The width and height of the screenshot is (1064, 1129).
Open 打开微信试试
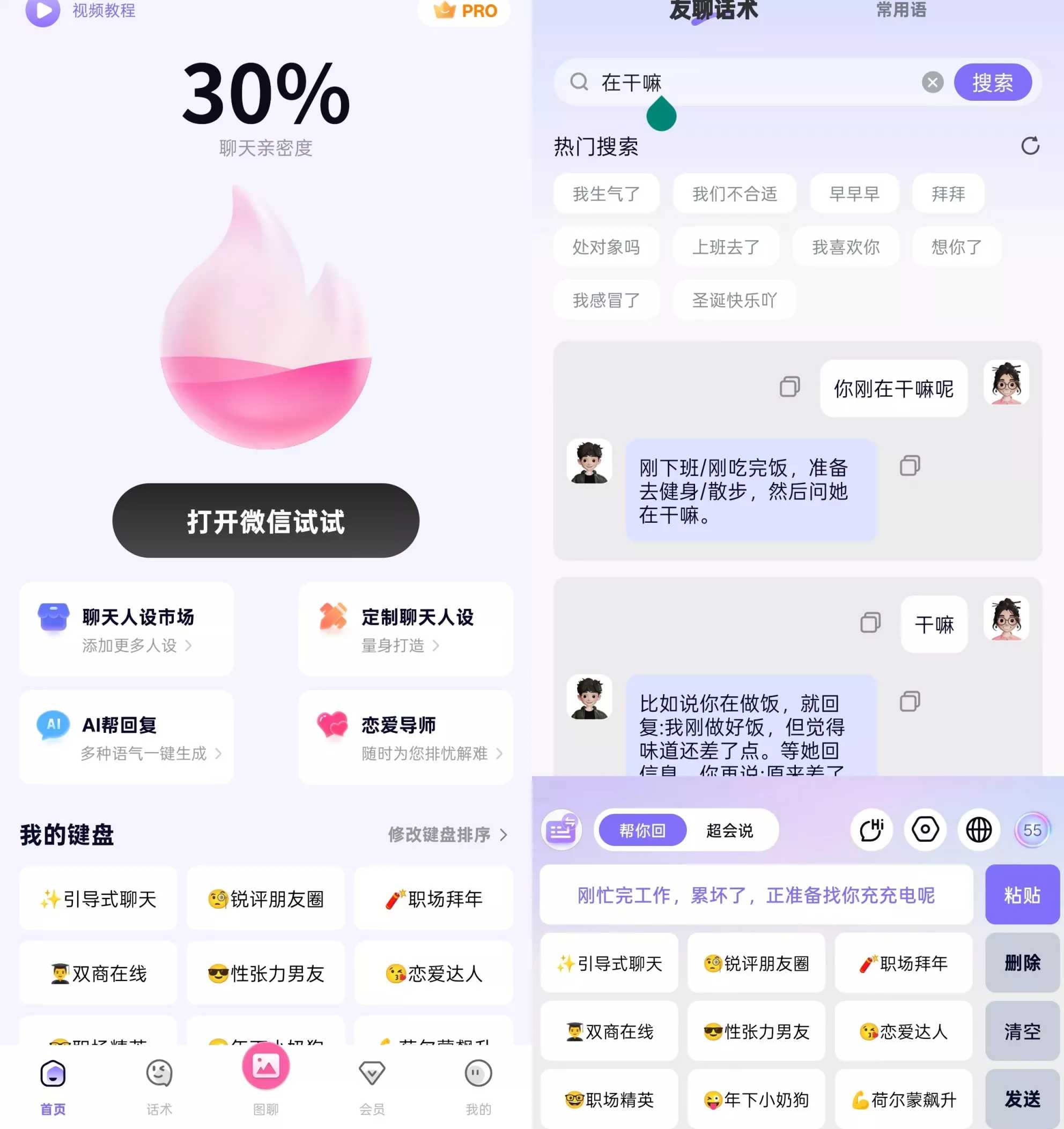[266, 520]
